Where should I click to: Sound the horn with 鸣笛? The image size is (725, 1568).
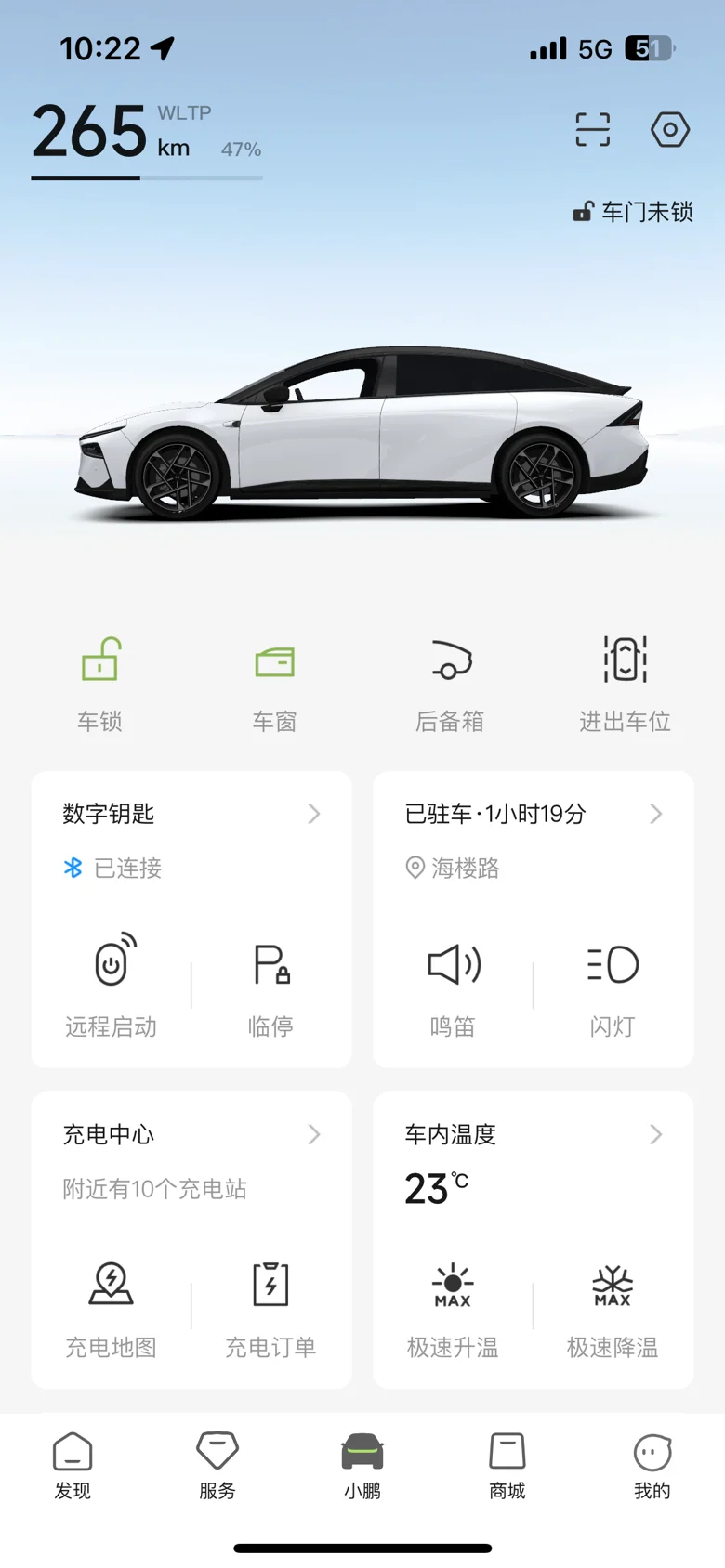tap(453, 985)
